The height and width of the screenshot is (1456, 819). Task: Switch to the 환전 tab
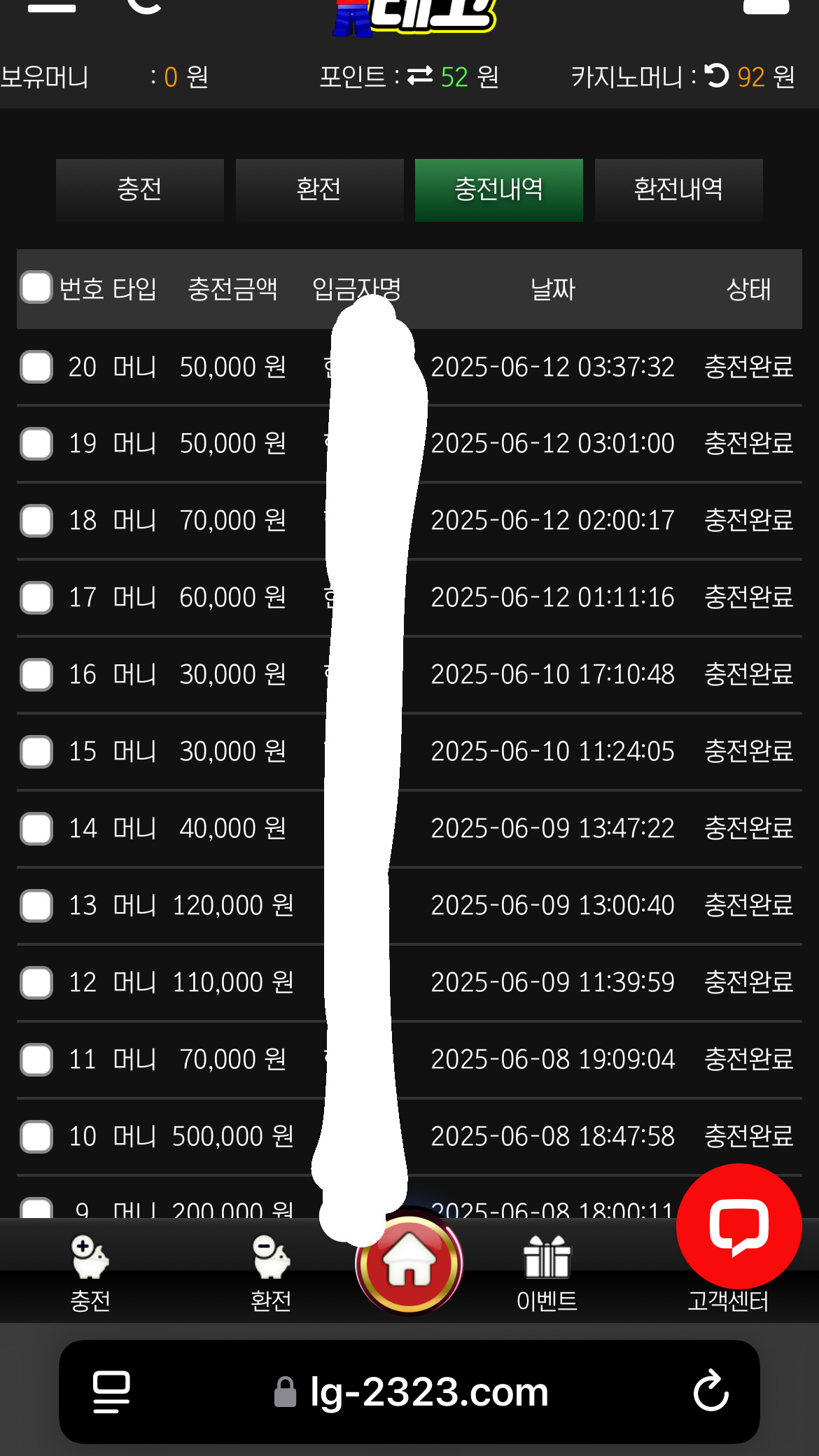319,190
